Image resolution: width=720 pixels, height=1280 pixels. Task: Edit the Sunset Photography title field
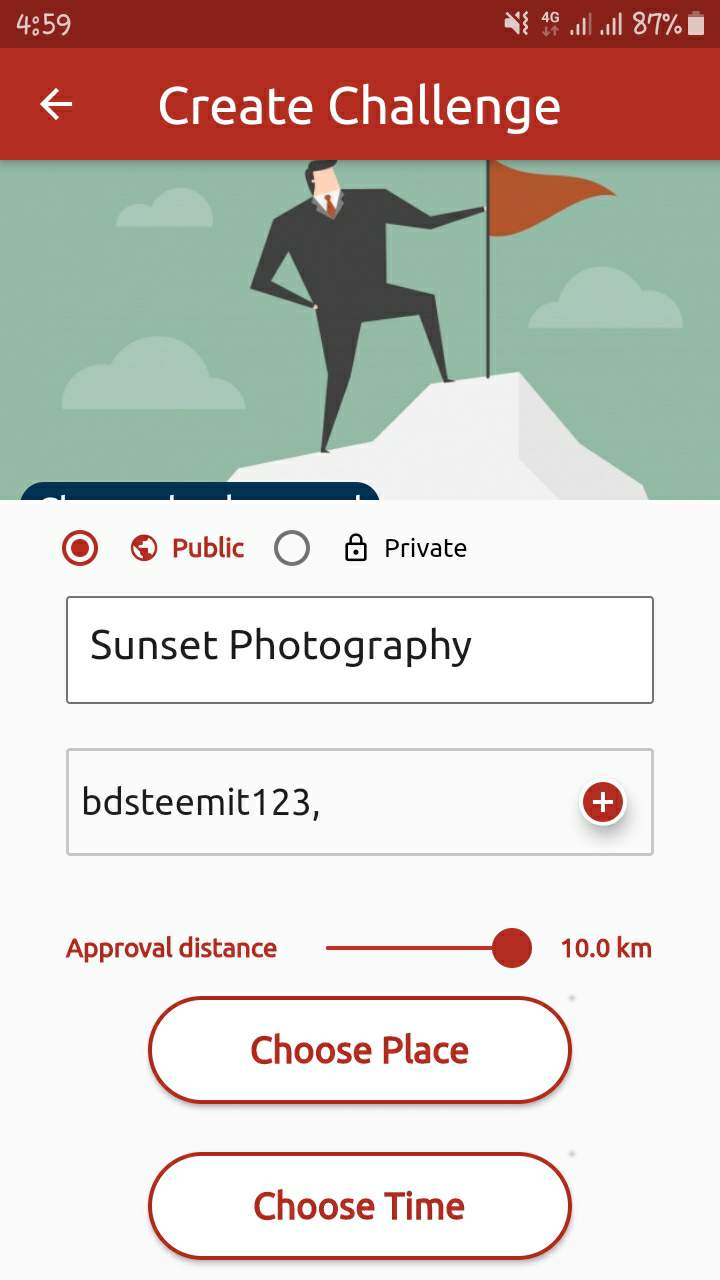pos(360,650)
